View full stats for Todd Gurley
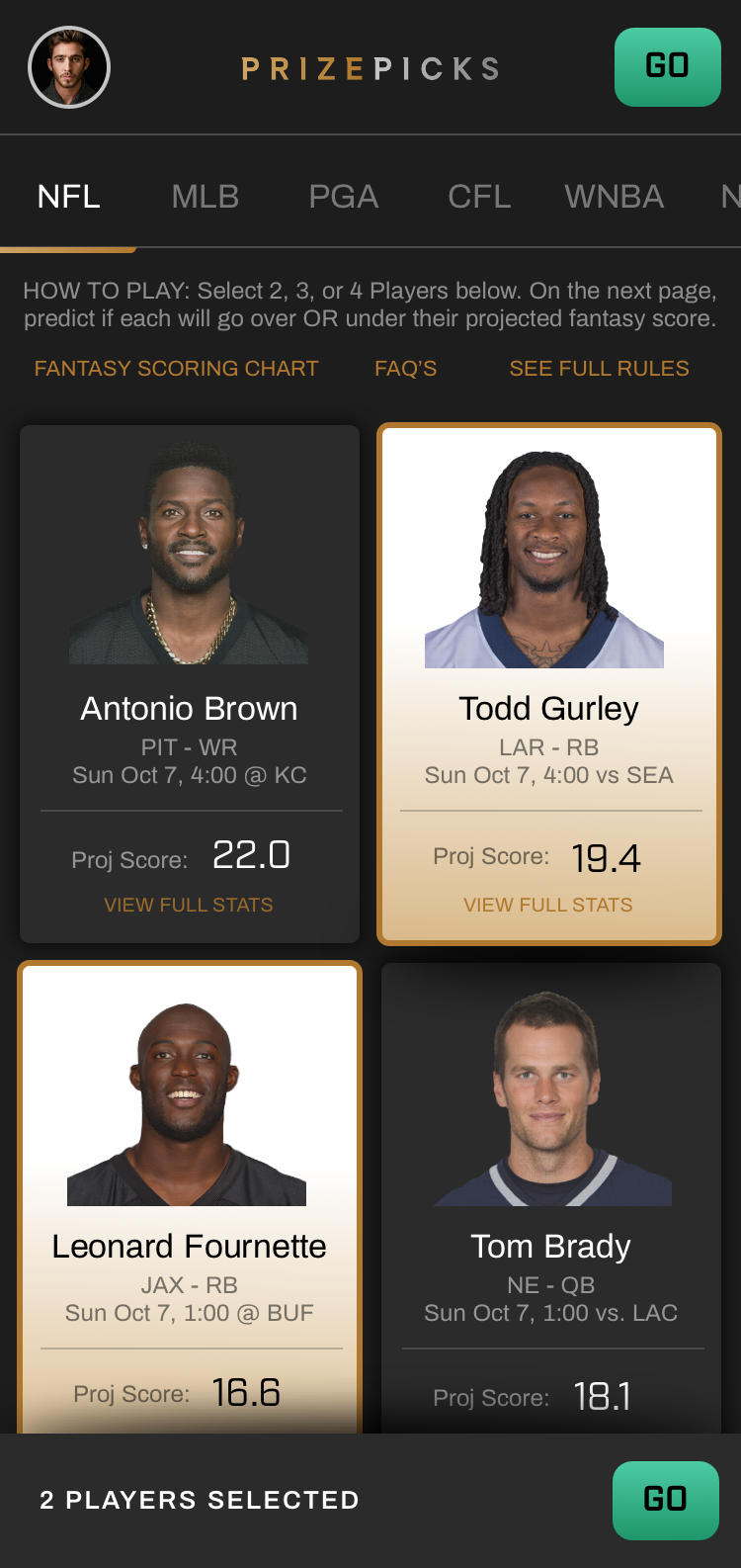The height and width of the screenshot is (1568, 741). (x=548, y=905)
